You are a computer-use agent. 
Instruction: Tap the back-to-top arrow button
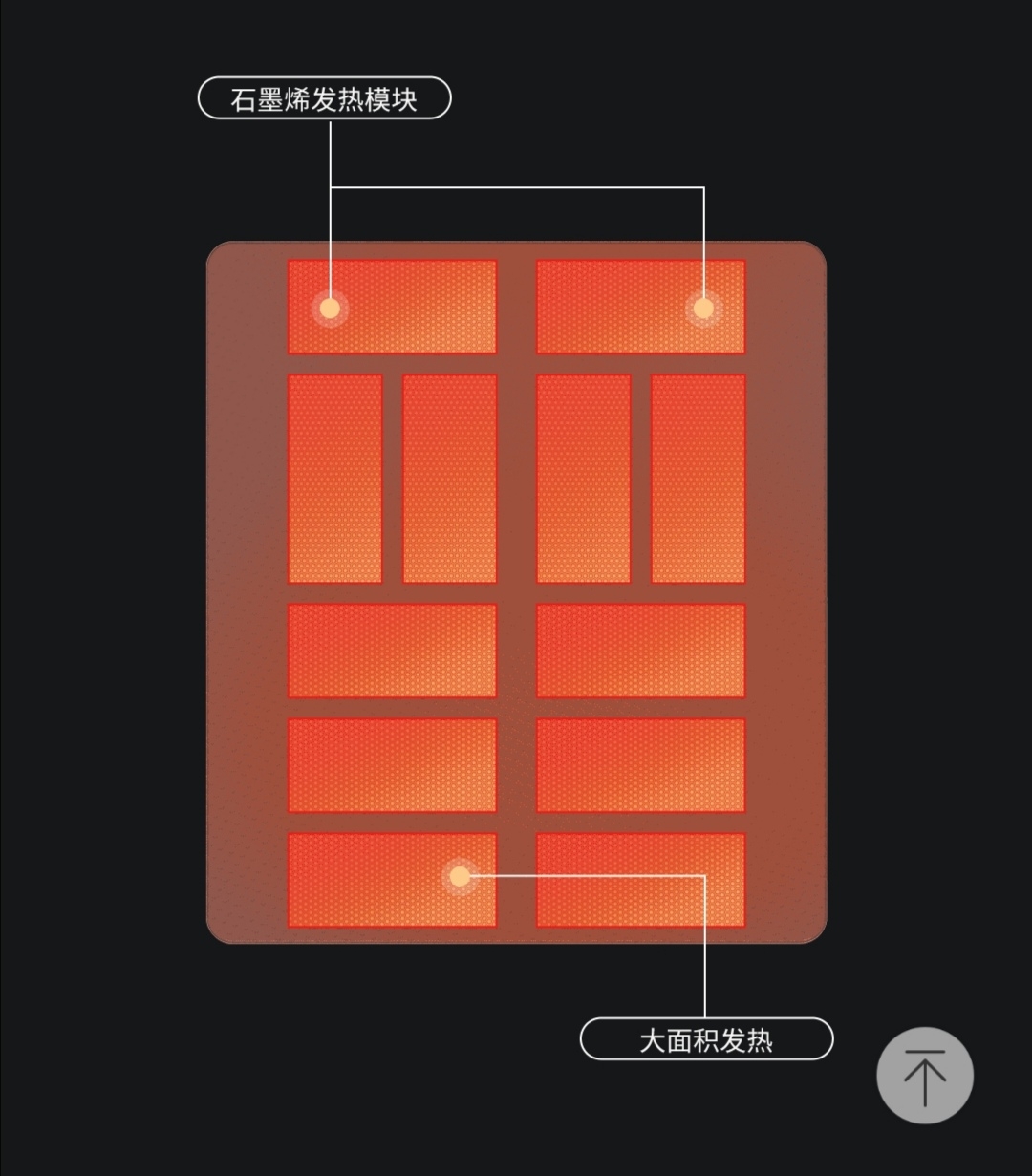click(x=924, y=1075)
